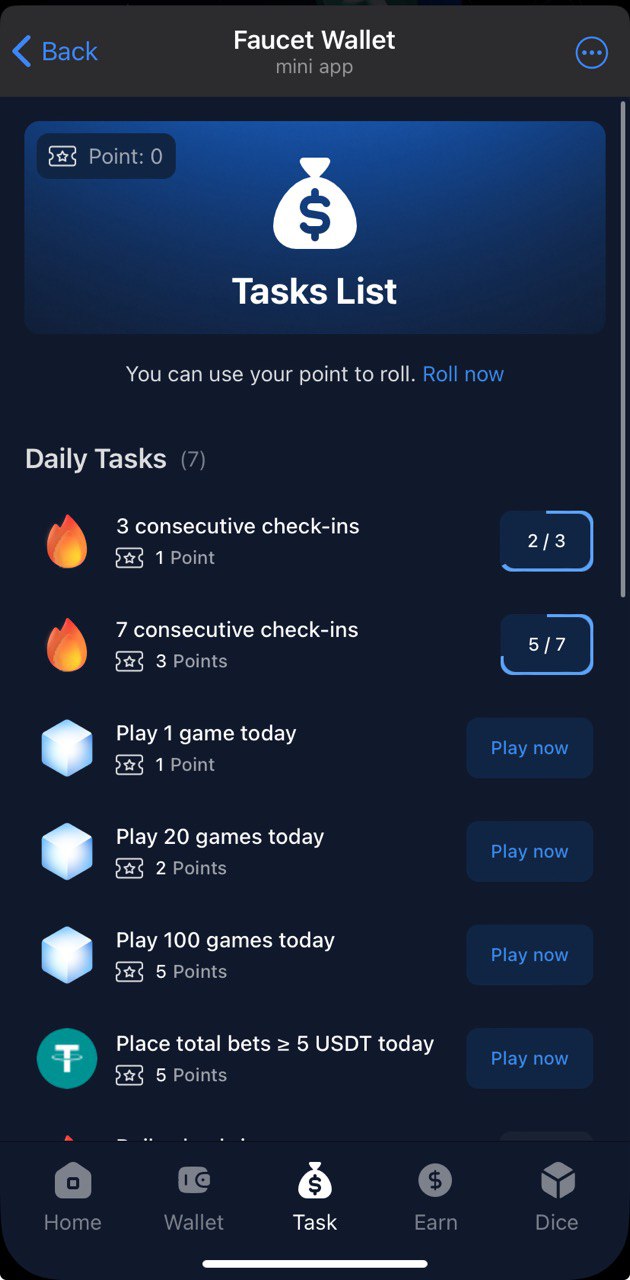
Task: Switch to the Home tab
Action: (x=73, y=1198)
